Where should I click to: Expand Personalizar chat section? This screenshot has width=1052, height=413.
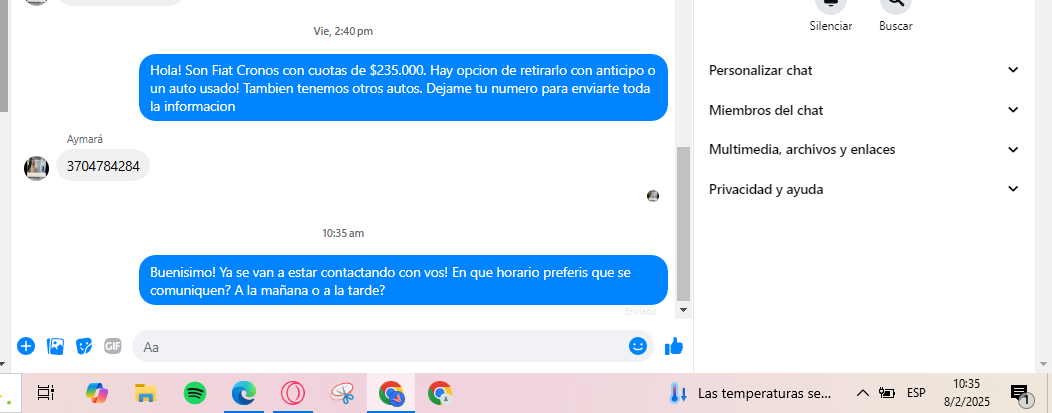[864, 70]
